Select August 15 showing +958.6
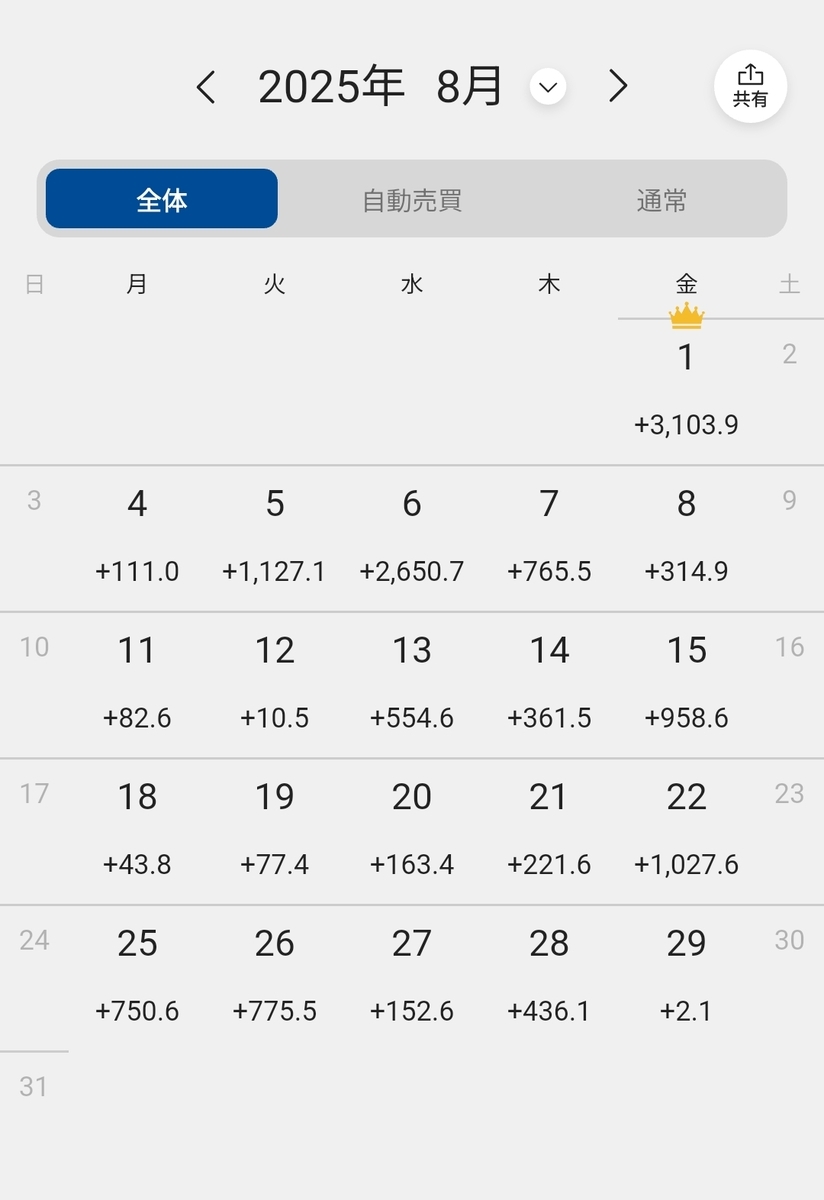 click(686, 685)
